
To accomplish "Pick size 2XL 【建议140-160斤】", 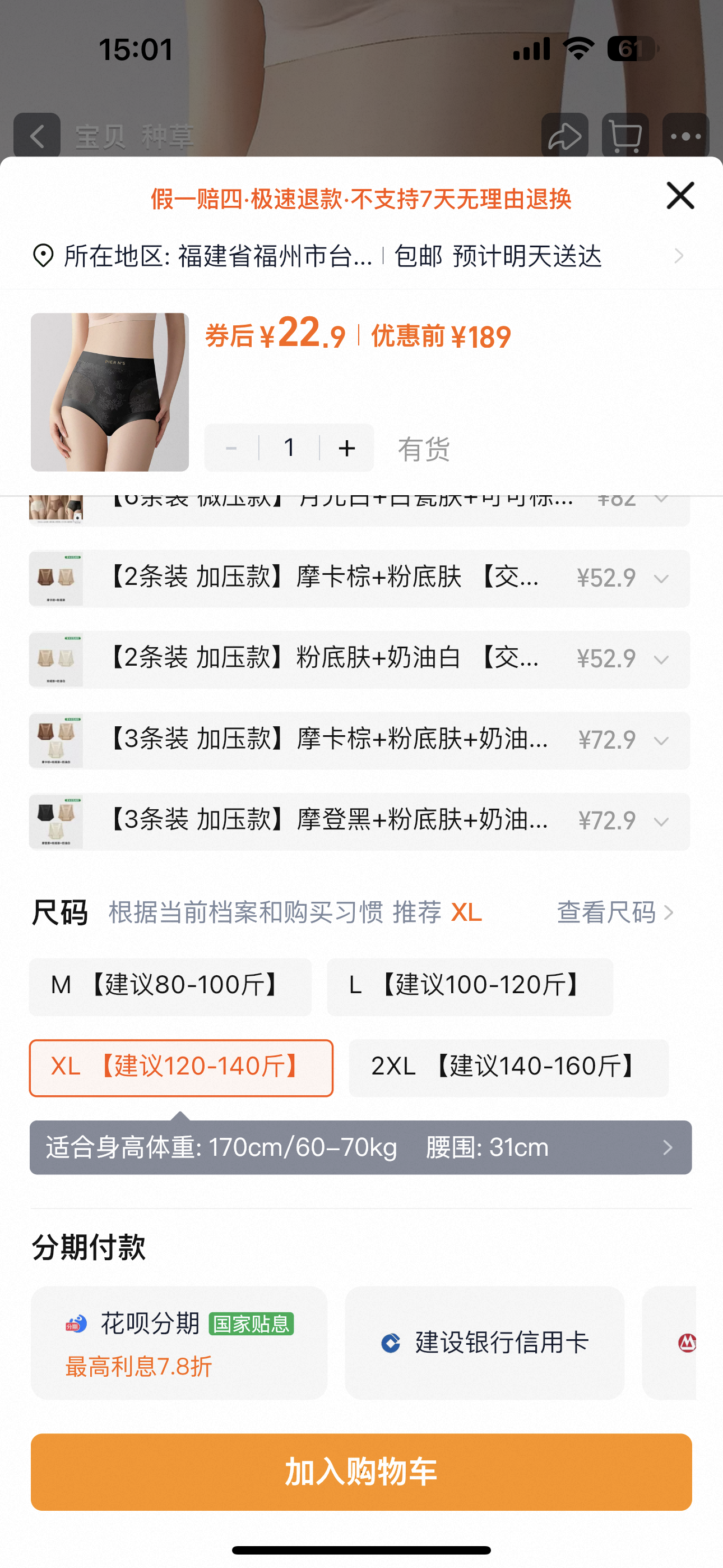I will click(508, 1068).
